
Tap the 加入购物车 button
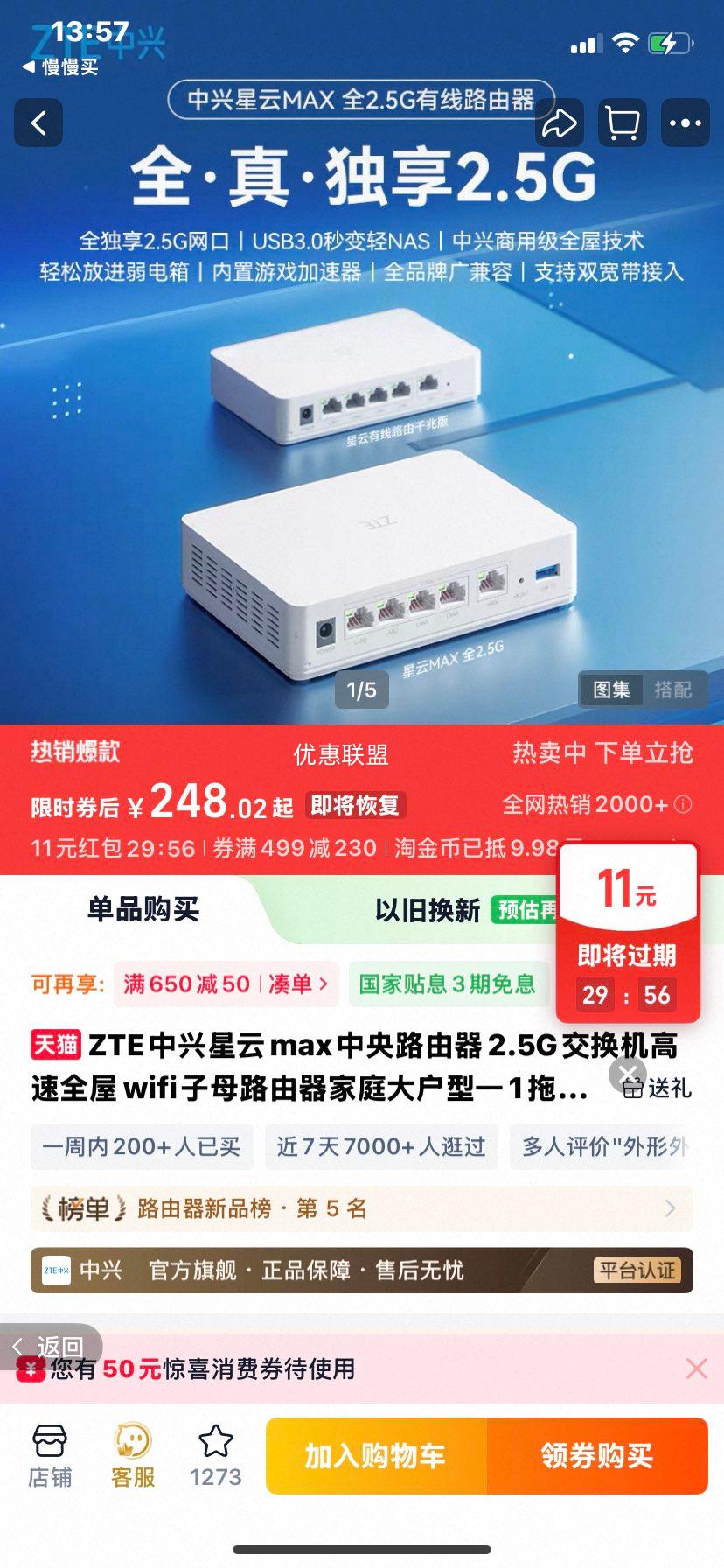376,1454
